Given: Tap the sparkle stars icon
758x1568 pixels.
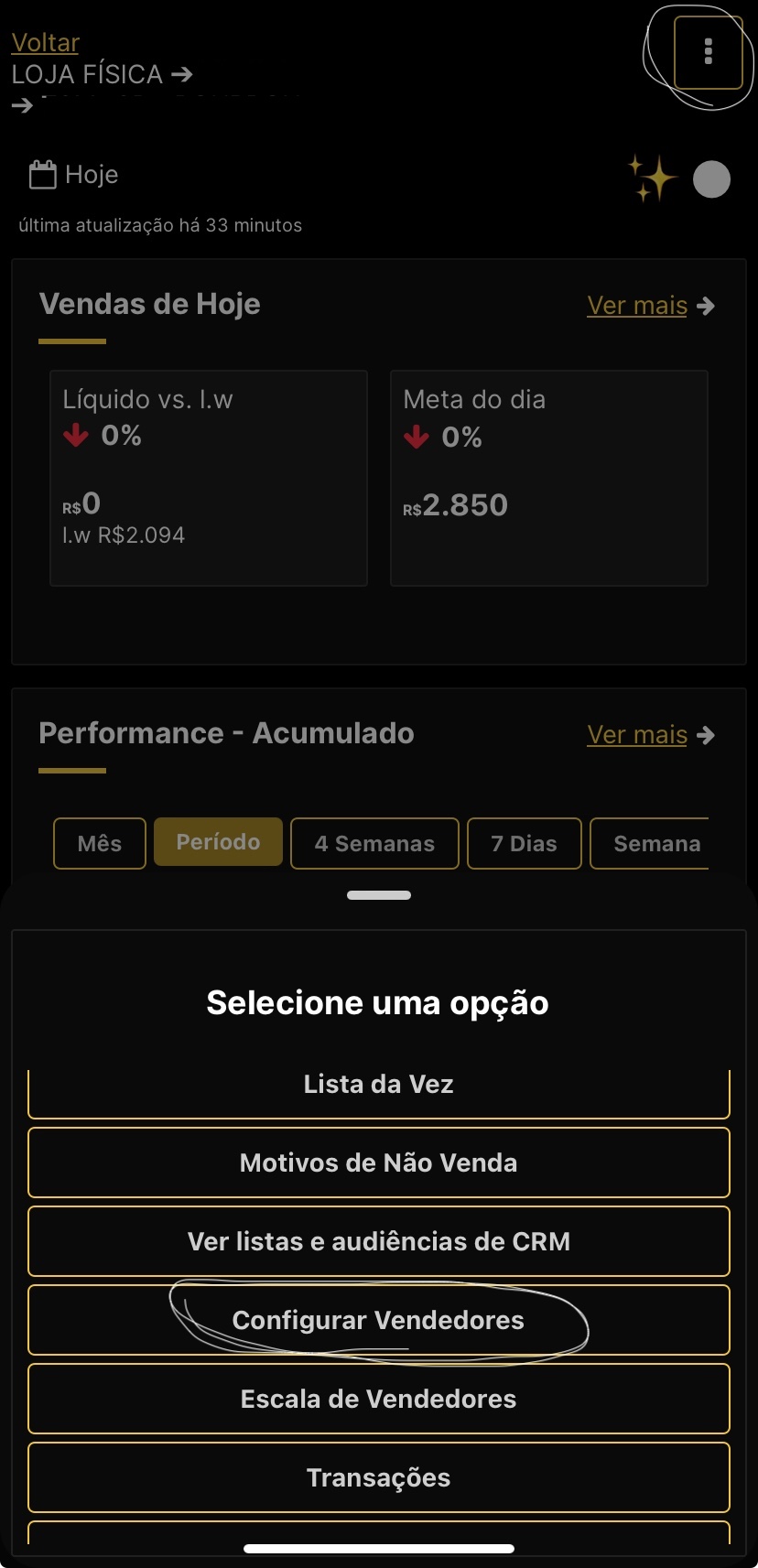Looking at the screenshot, I should pos(651,178).
